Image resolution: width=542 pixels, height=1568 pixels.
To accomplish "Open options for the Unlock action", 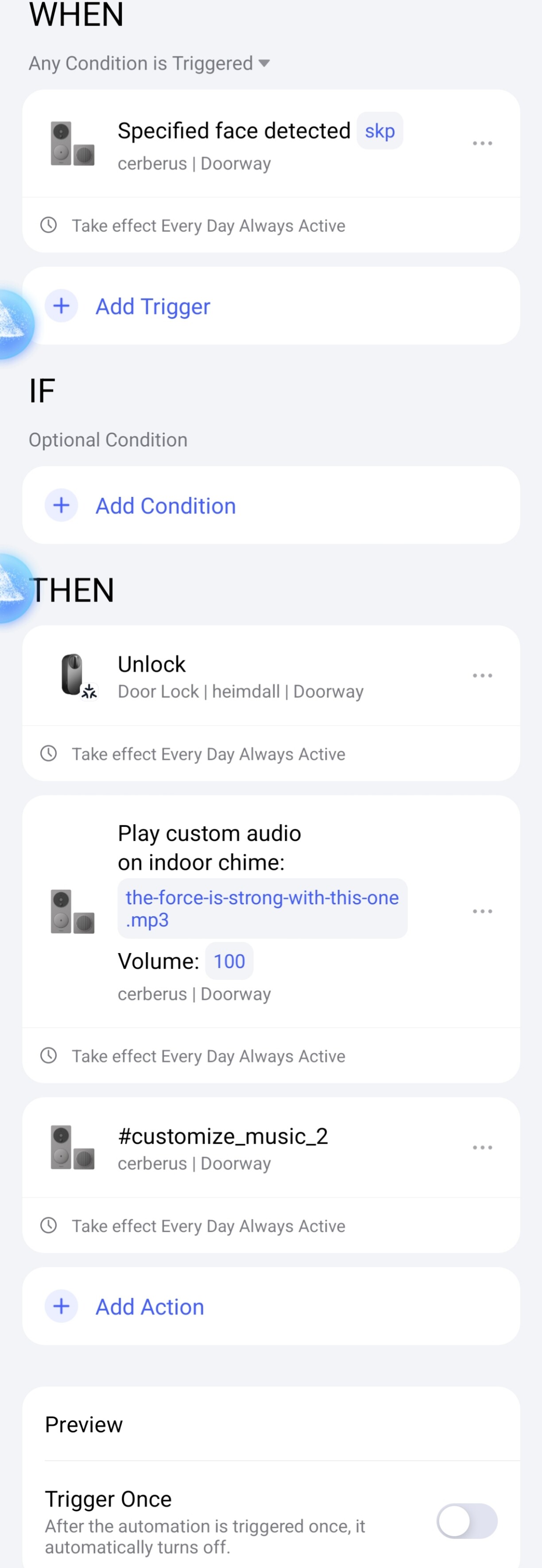I will (x=482, y=676).
